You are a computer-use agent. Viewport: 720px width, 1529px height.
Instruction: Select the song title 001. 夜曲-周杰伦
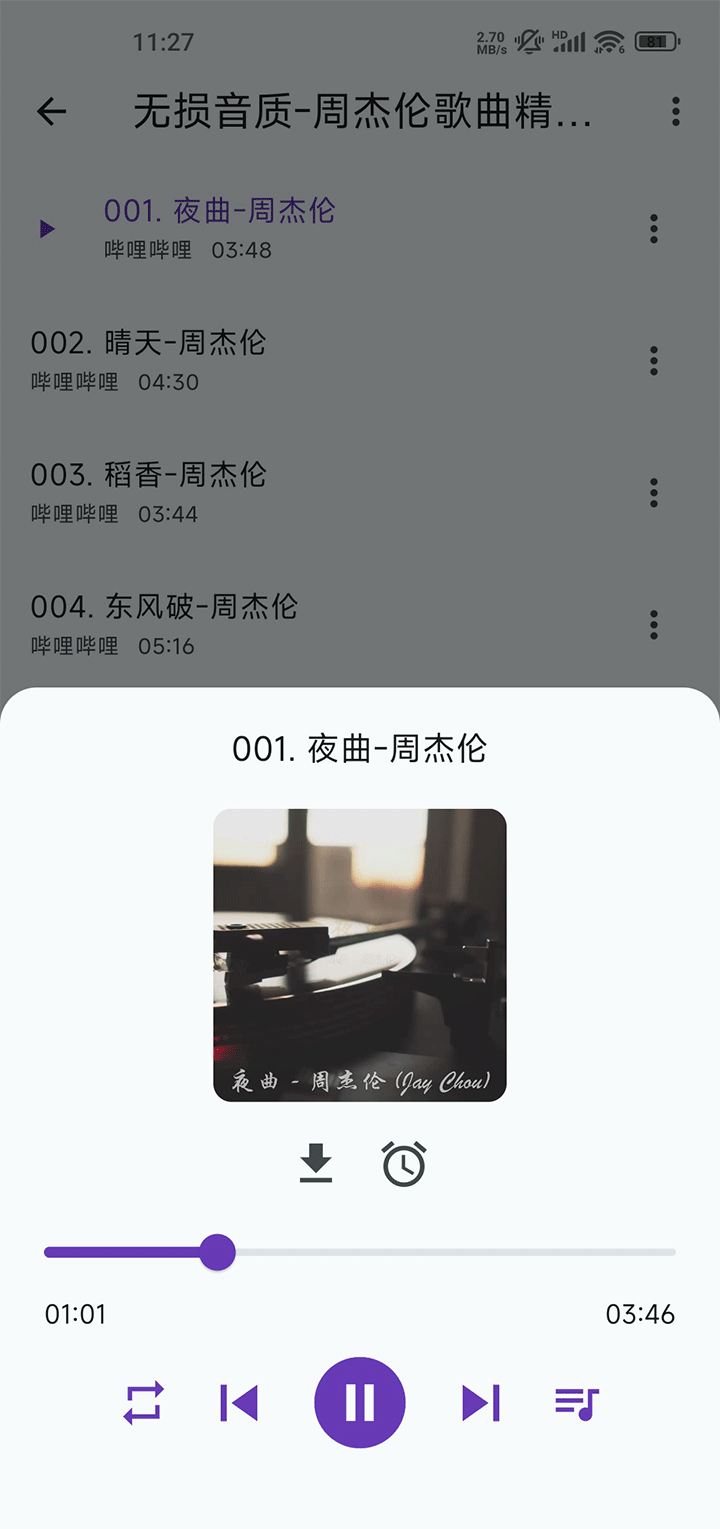(220, 210)
